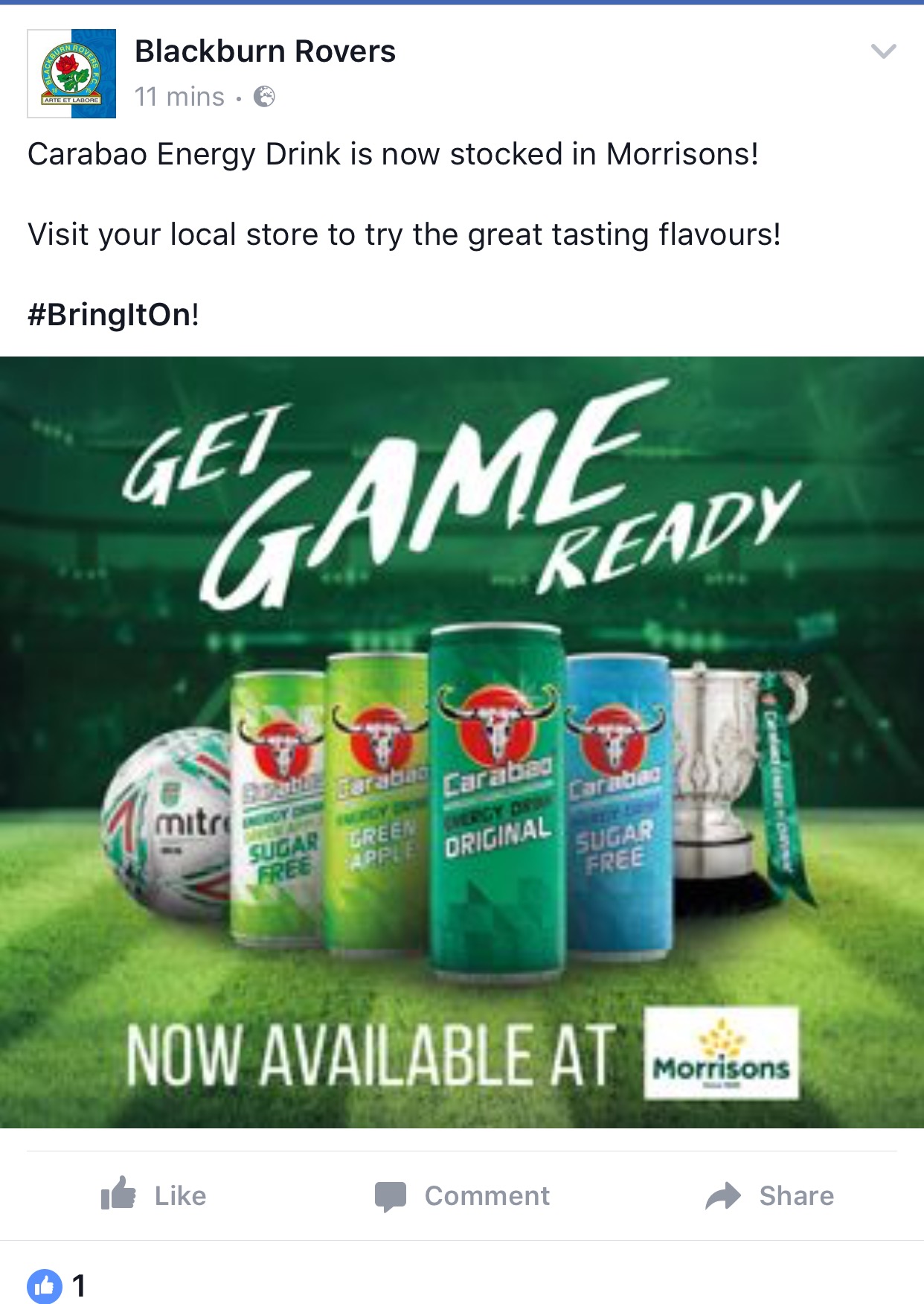View who liked this post

click(x=57, y=1285)
